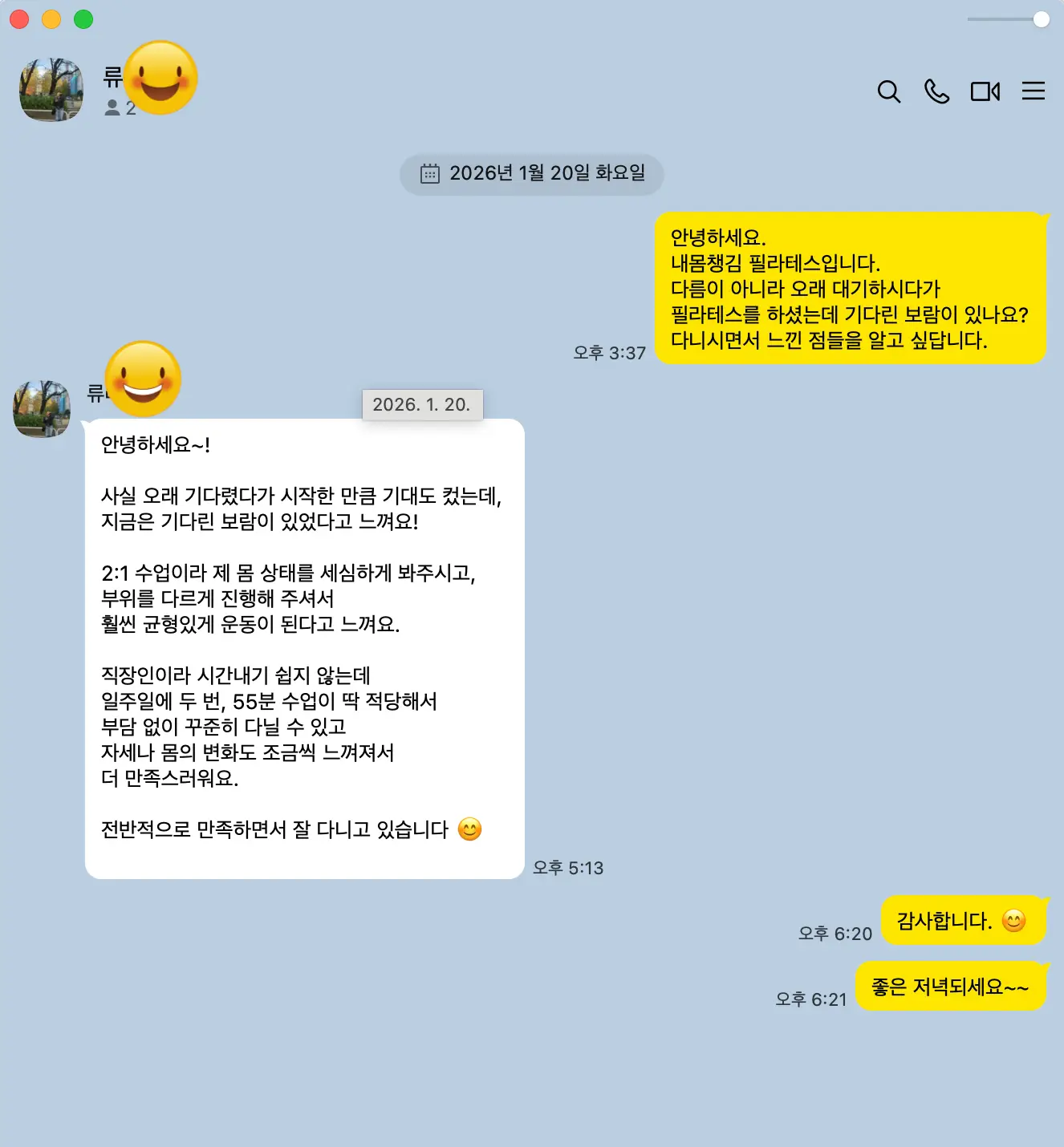
Task: Start a video call
Action: tap(985, 91)
